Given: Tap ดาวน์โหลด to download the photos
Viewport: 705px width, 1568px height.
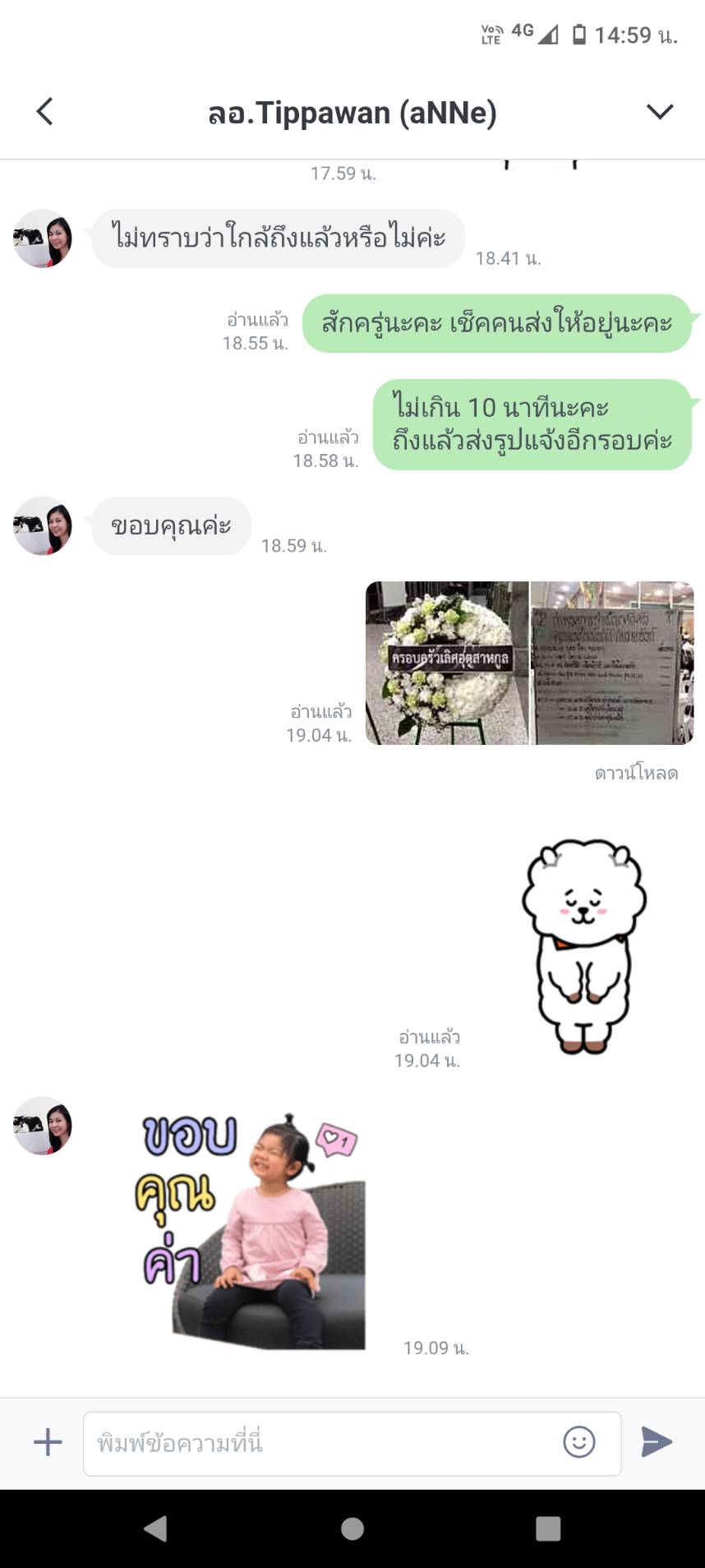Looking at the screenshot, I should (x=636, y=773).
